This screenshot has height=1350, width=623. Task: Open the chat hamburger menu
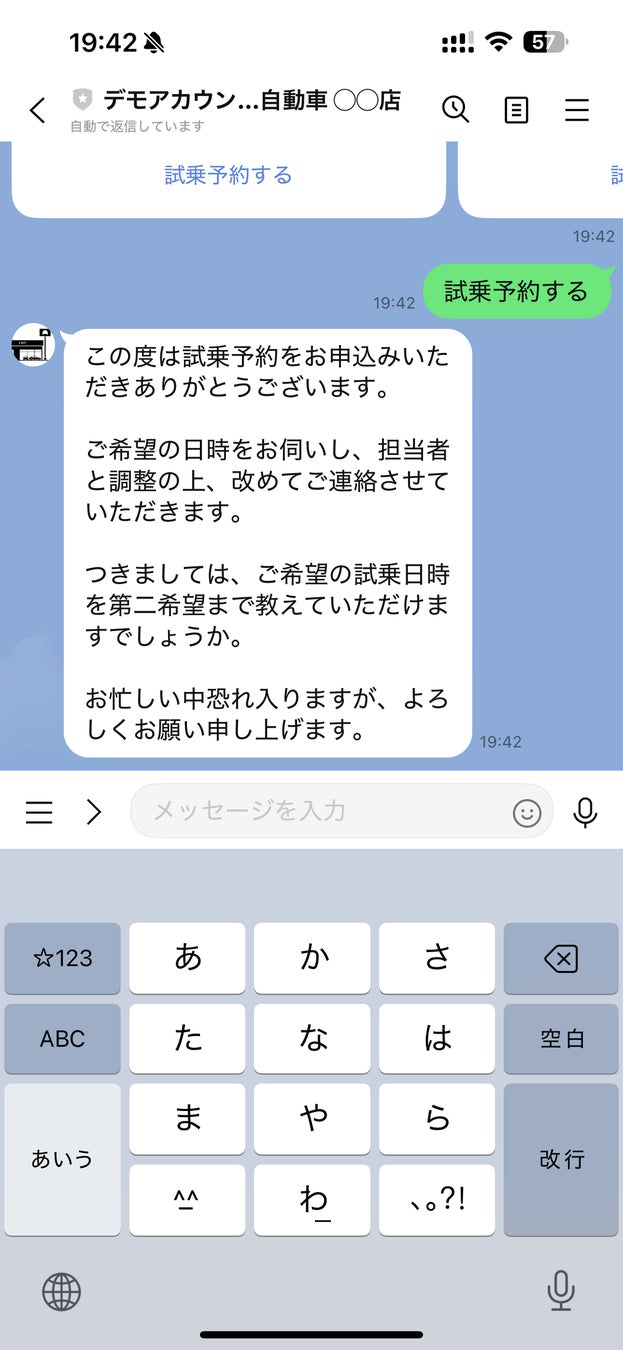click(x=577, y=109)
